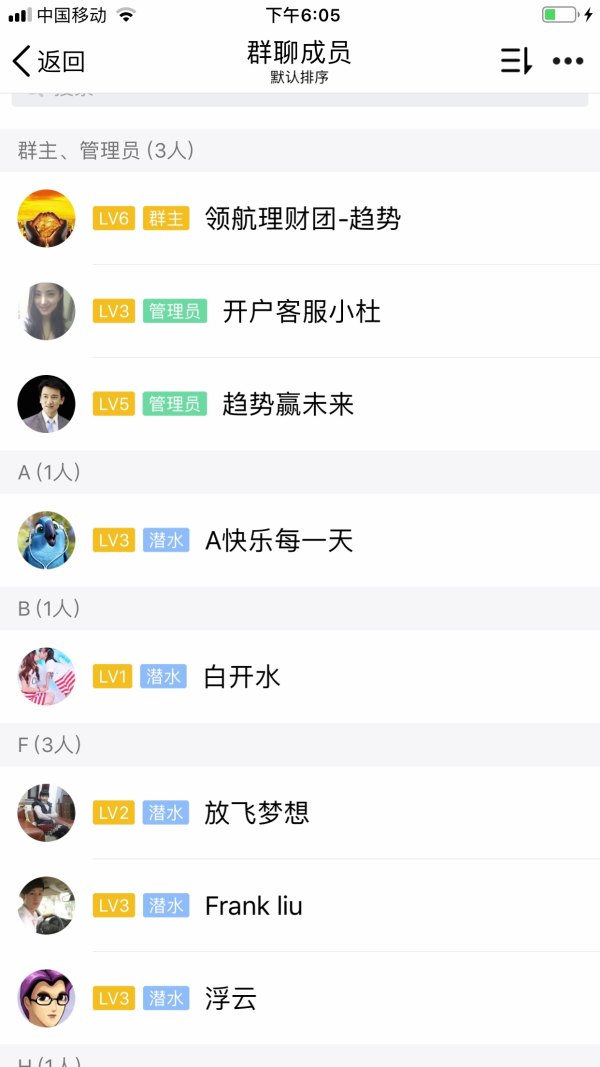Open 放飞梦想's member card
Viewport: 600px width, 1067px height.
(x=256, y=813)
